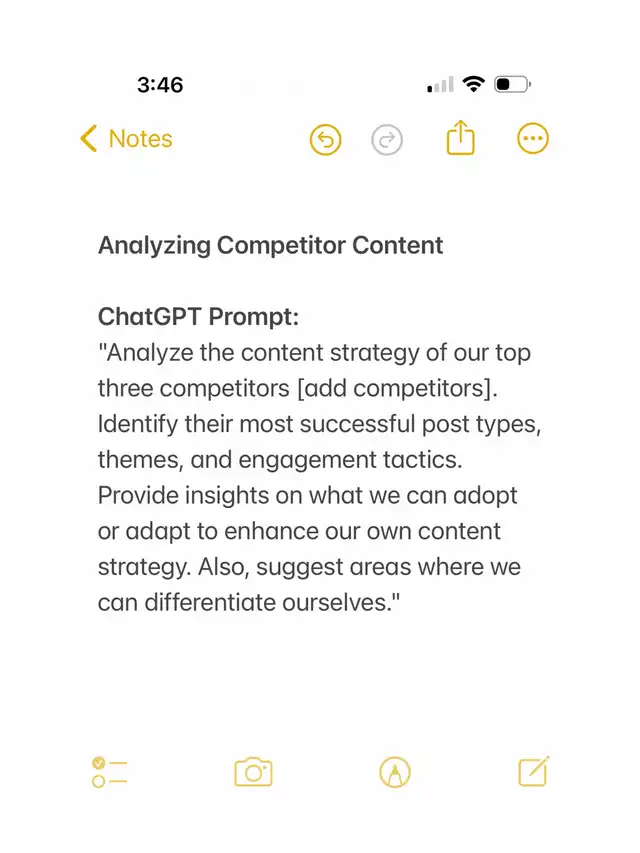Undo the last edit
640x853 pixels.
tap(325, 140)
